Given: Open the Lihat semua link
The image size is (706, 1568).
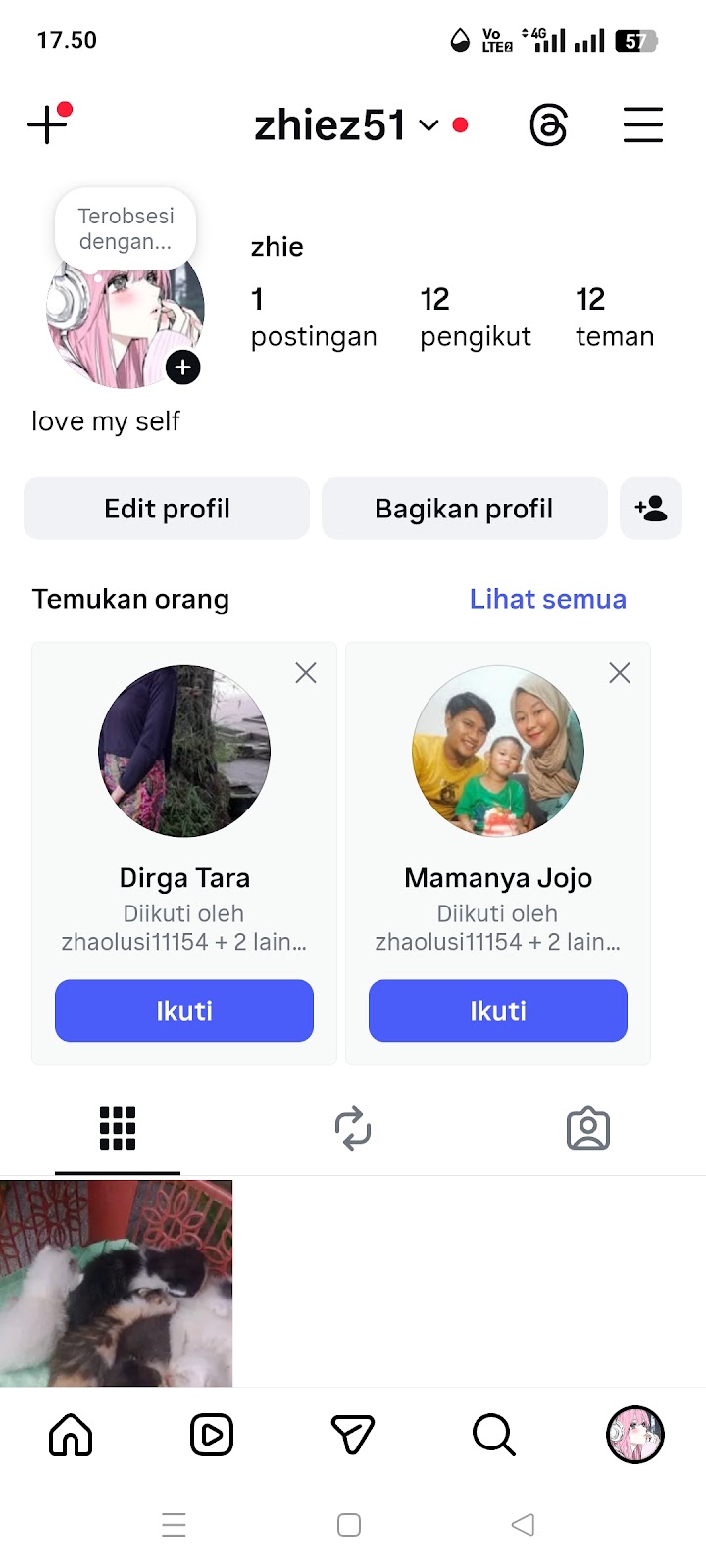Looking at the screenshot, I should 547,599.
